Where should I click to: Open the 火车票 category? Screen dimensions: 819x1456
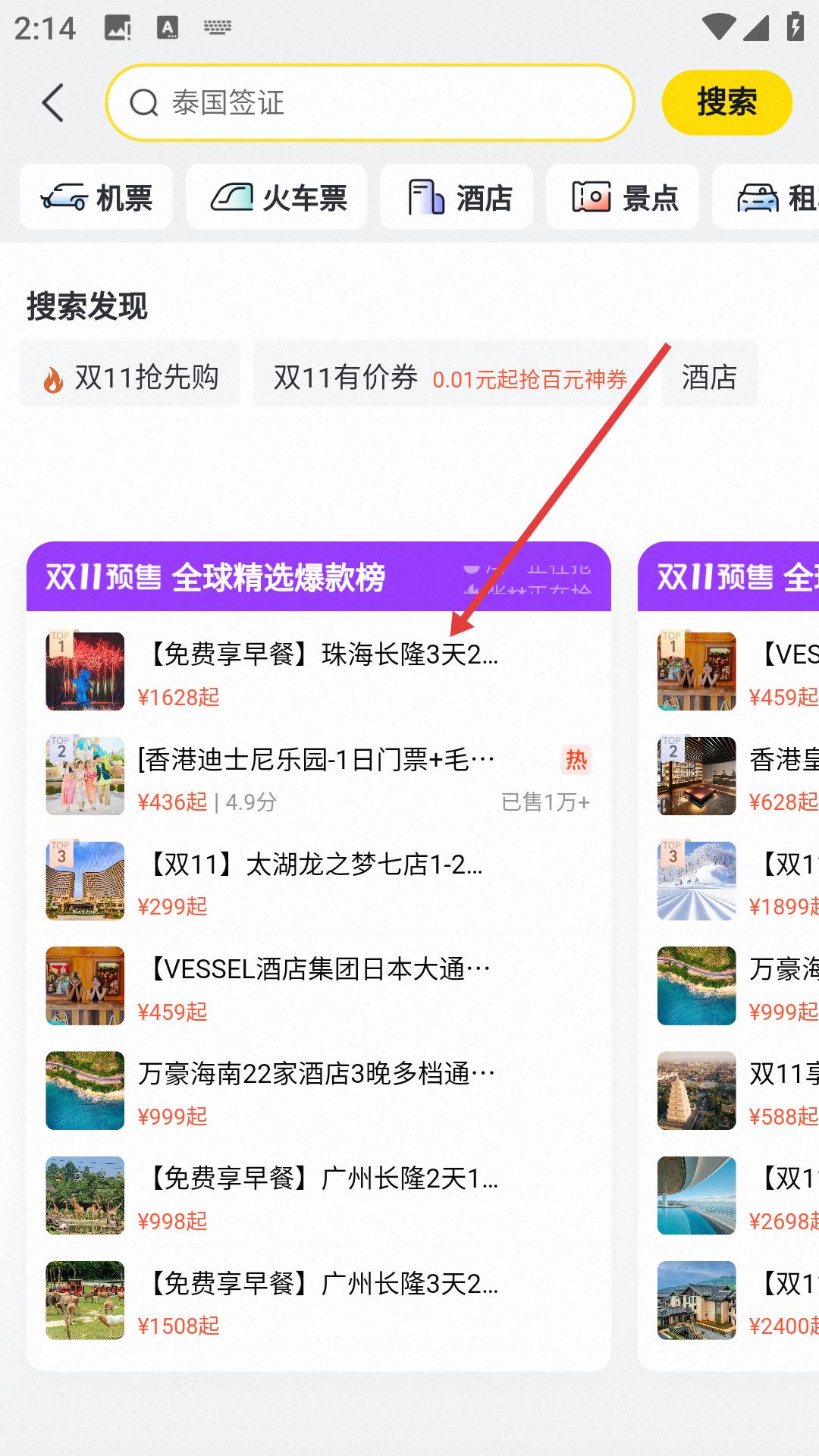pos(277,197)
